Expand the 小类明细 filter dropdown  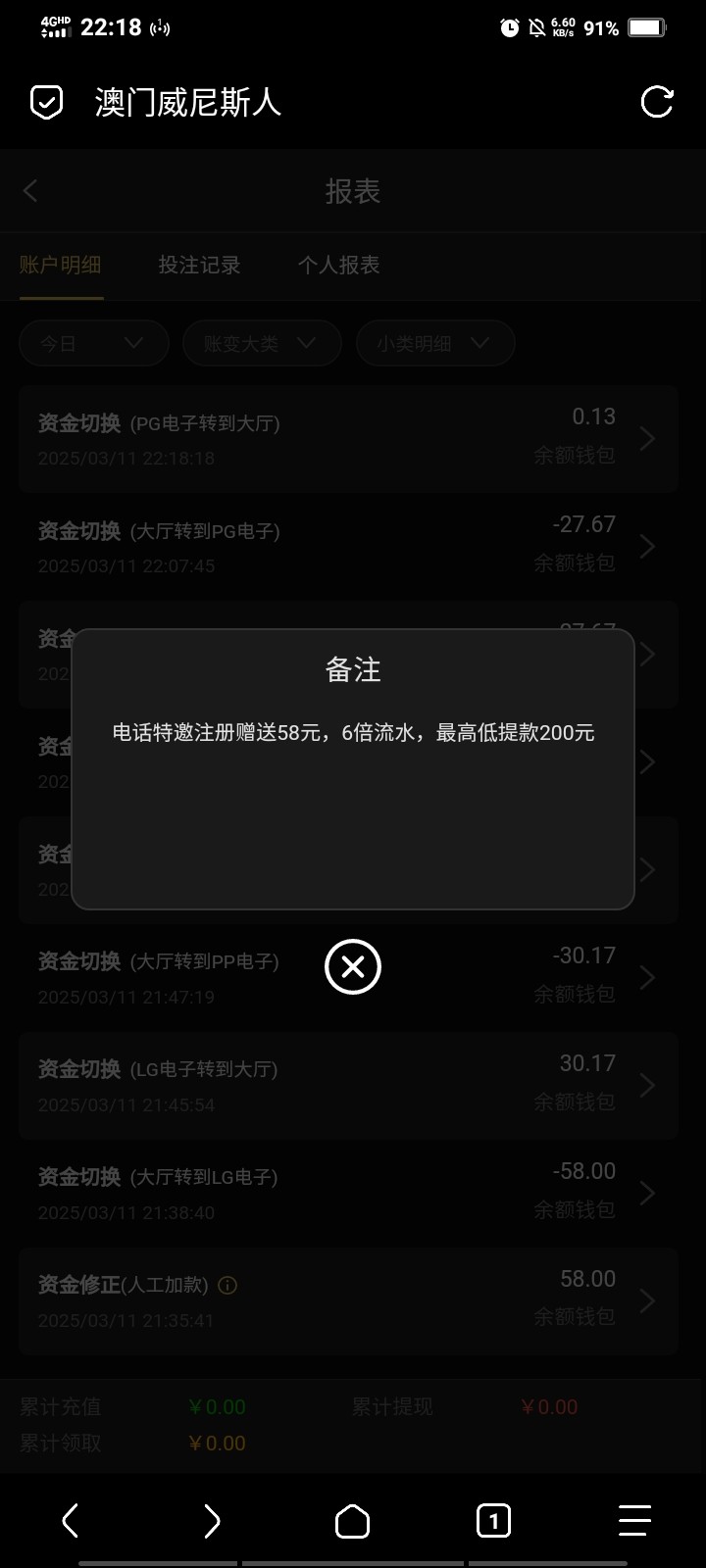coord(434,344)
